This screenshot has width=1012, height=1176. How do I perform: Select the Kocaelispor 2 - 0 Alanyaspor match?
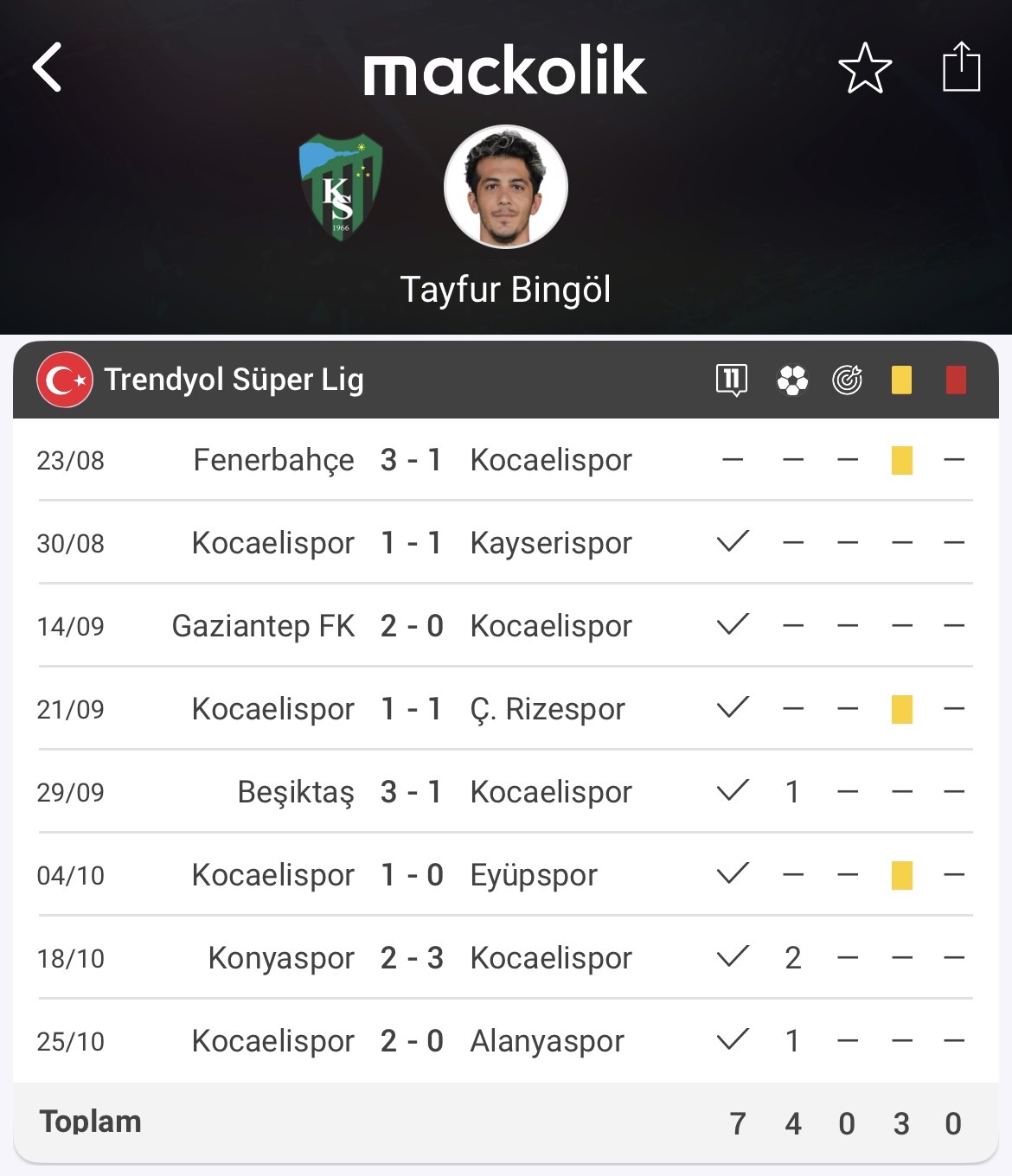click(412, 1041)
